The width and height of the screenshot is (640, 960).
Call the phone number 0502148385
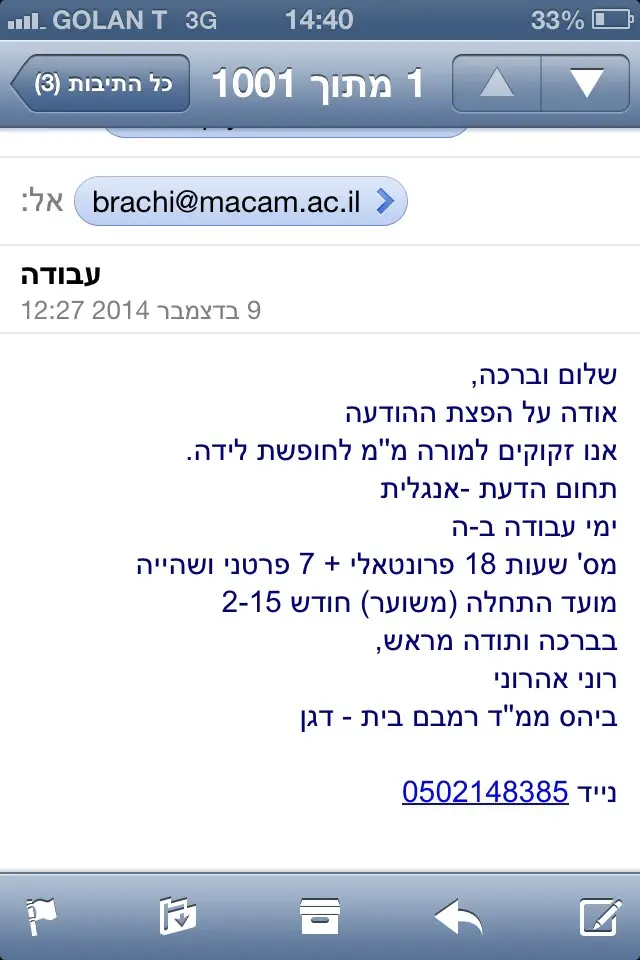pos(485,791)
